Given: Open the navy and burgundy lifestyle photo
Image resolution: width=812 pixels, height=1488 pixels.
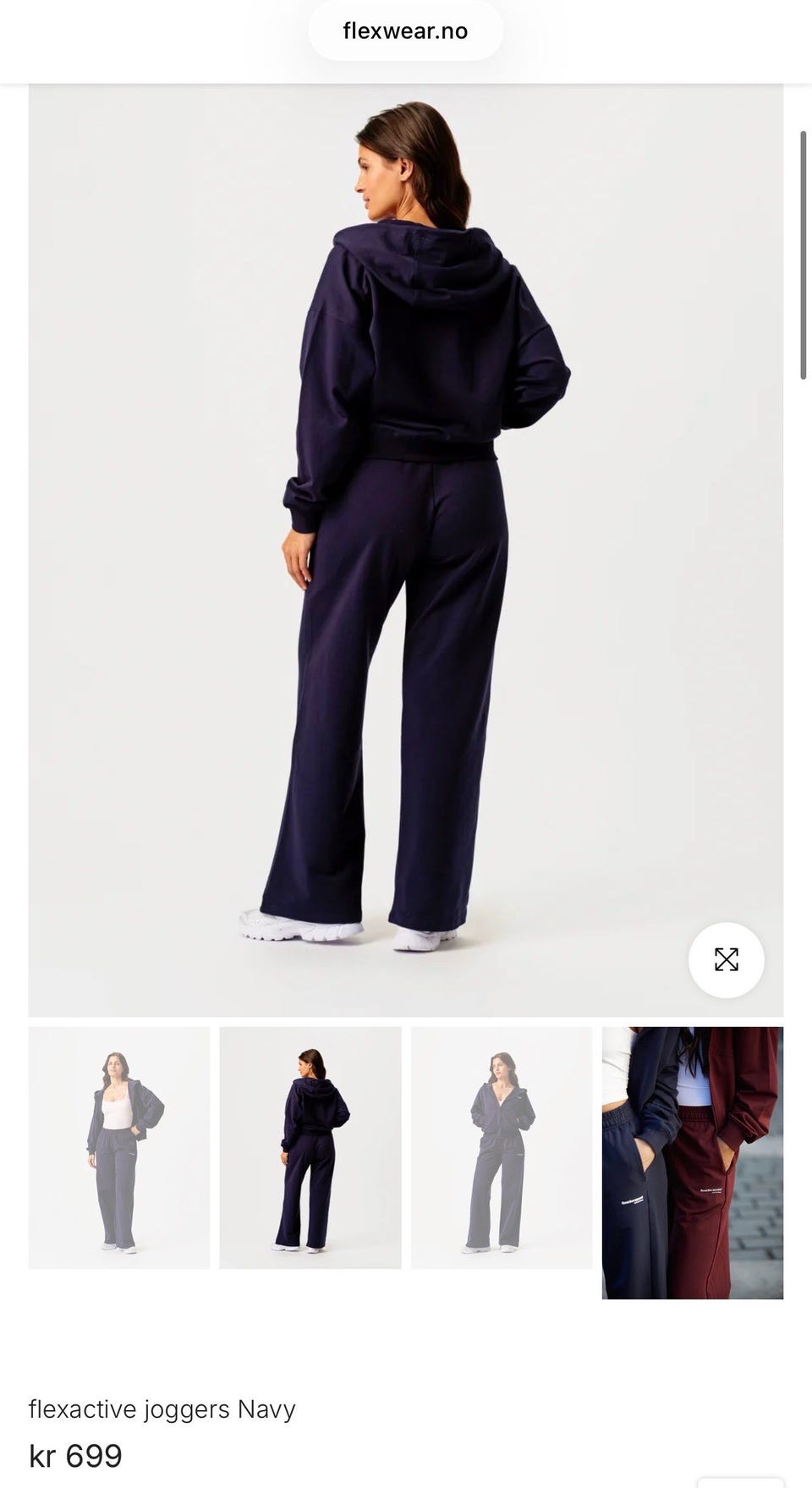Looking at the screenshot, I should click(693, 1163).
